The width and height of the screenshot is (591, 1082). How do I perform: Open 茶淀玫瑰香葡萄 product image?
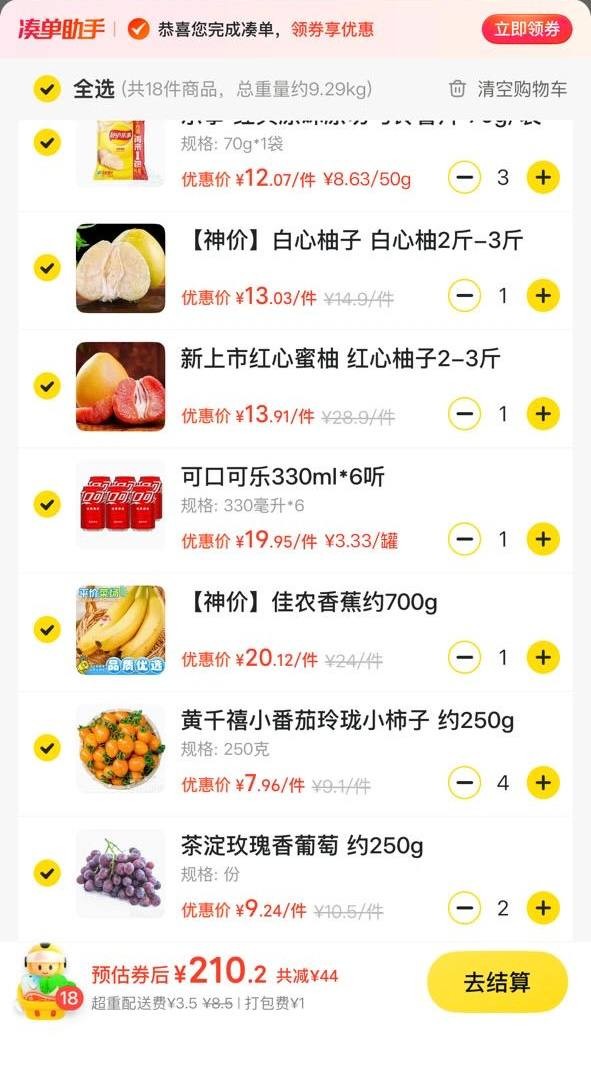(x=120, y=873)
